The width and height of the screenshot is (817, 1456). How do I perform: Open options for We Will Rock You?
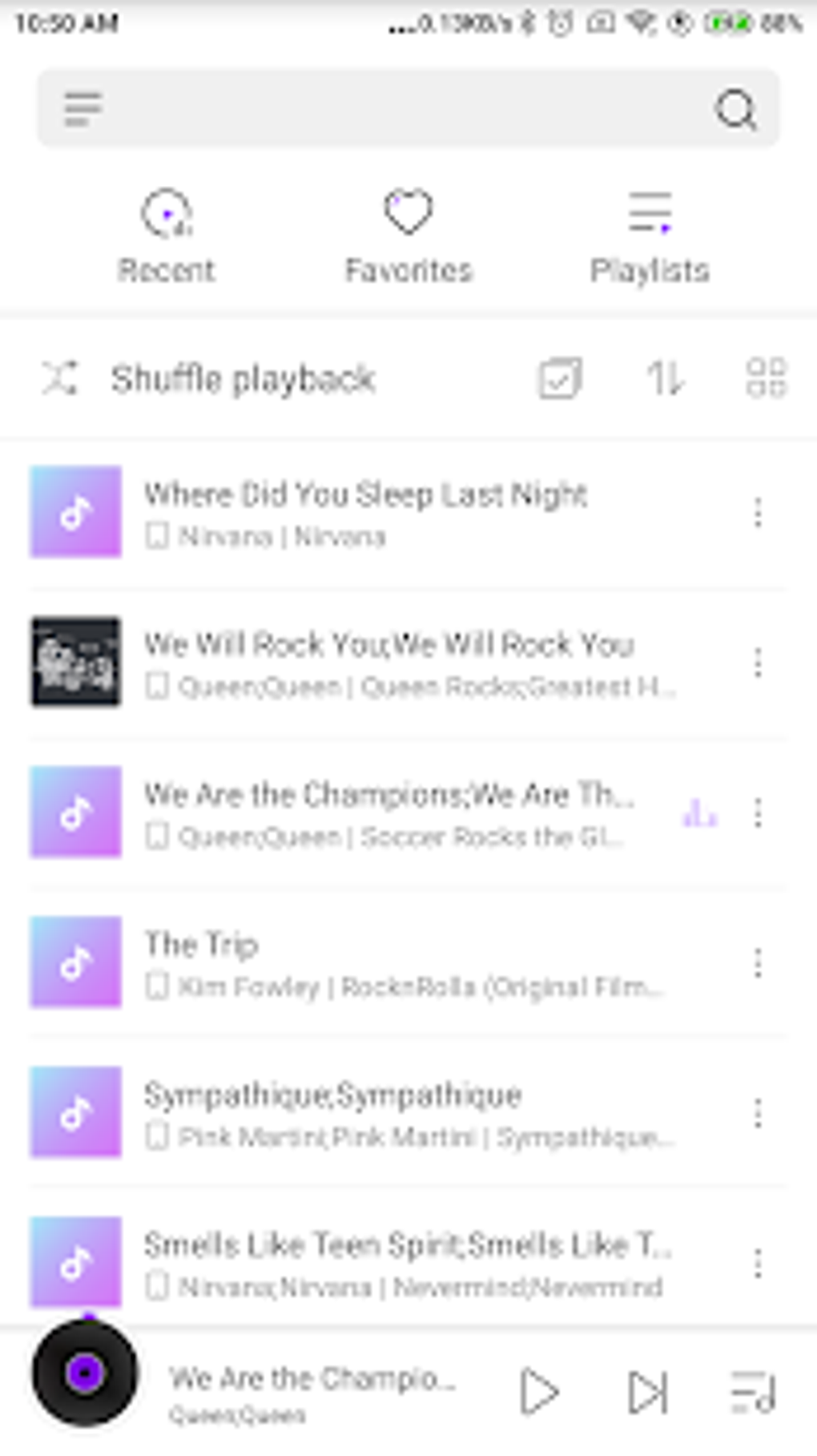[x=758, y=663]
